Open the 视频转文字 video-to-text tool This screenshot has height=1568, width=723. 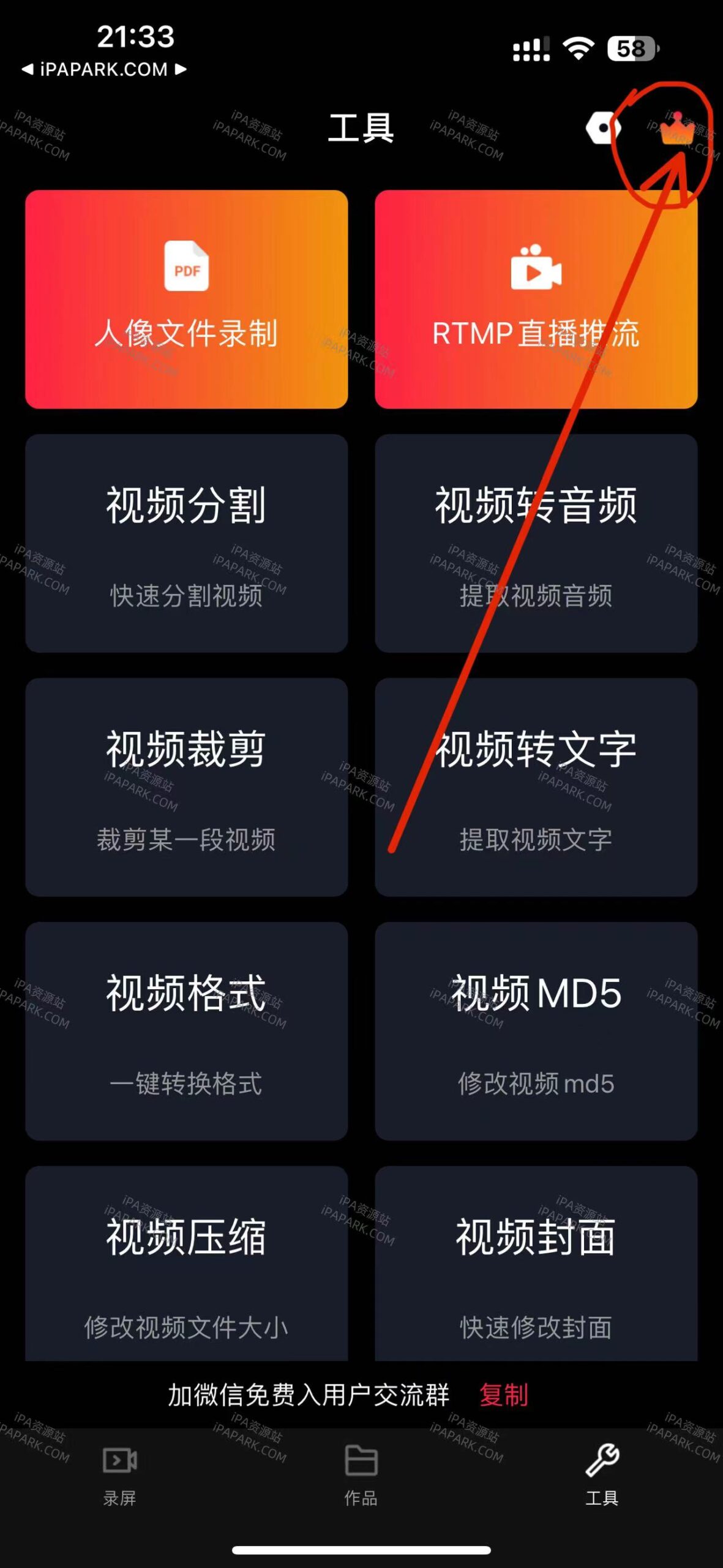pos(536,790)
